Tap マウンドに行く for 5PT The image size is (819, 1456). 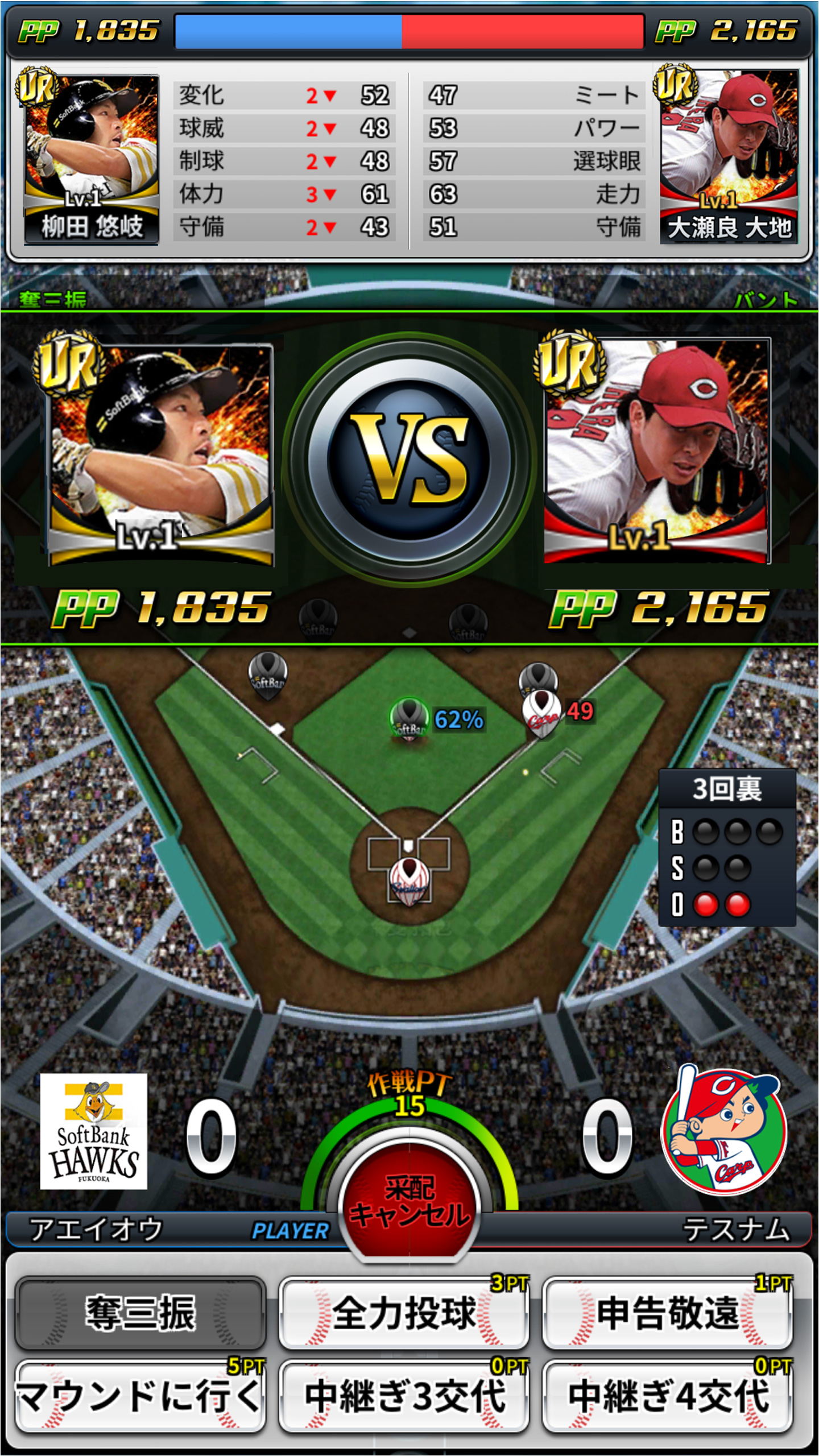tap(140, 1397)
